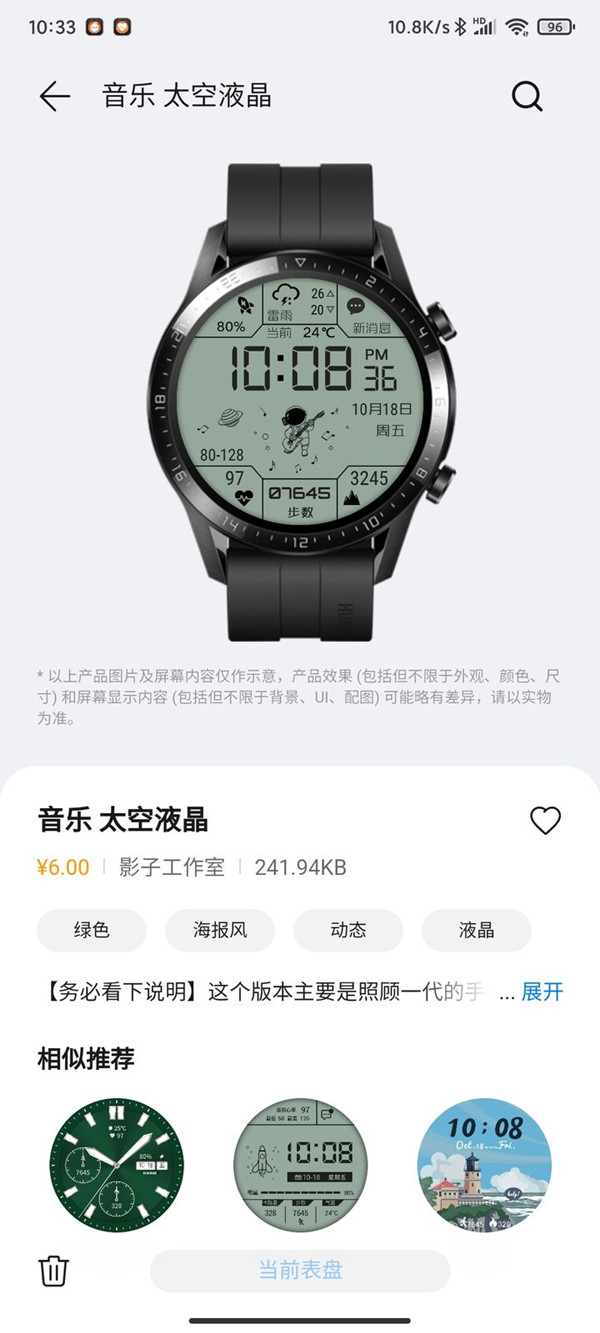Expand the description with 展开
Viewport: 600px width, 1333px height.
542,991
